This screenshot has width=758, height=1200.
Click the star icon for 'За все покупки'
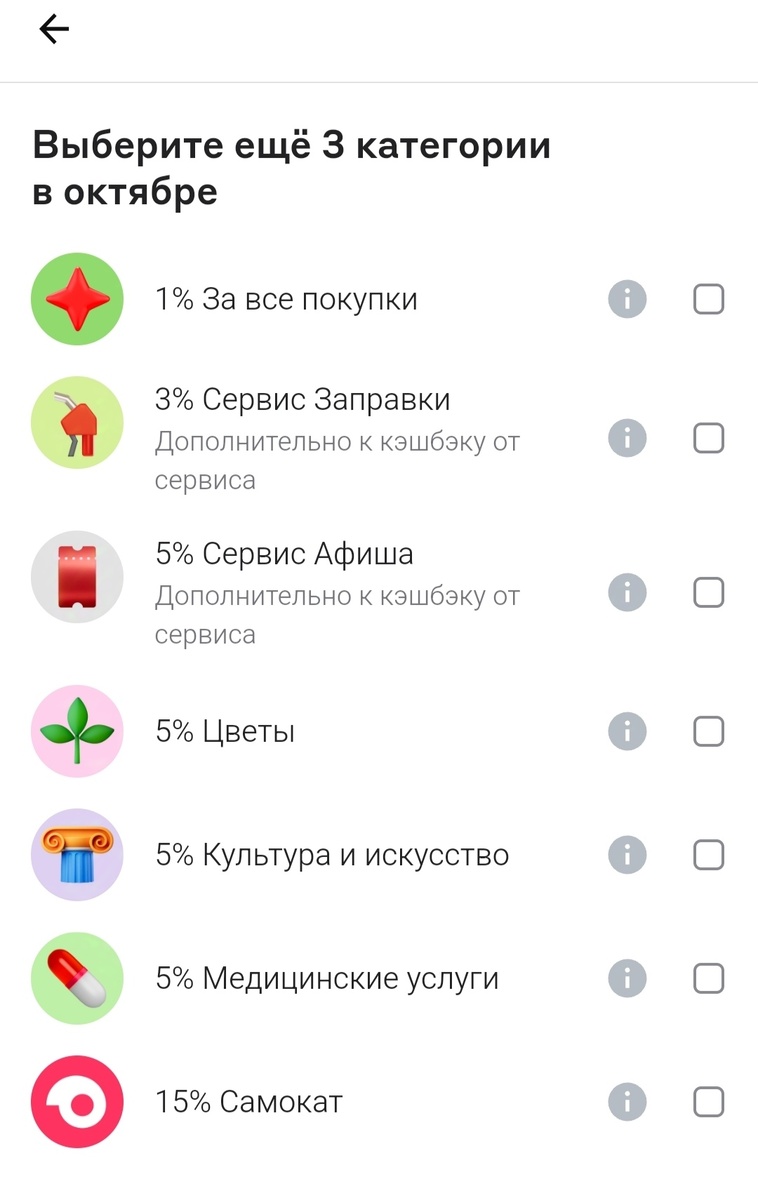pyautogui.click(x=77, y=298)
